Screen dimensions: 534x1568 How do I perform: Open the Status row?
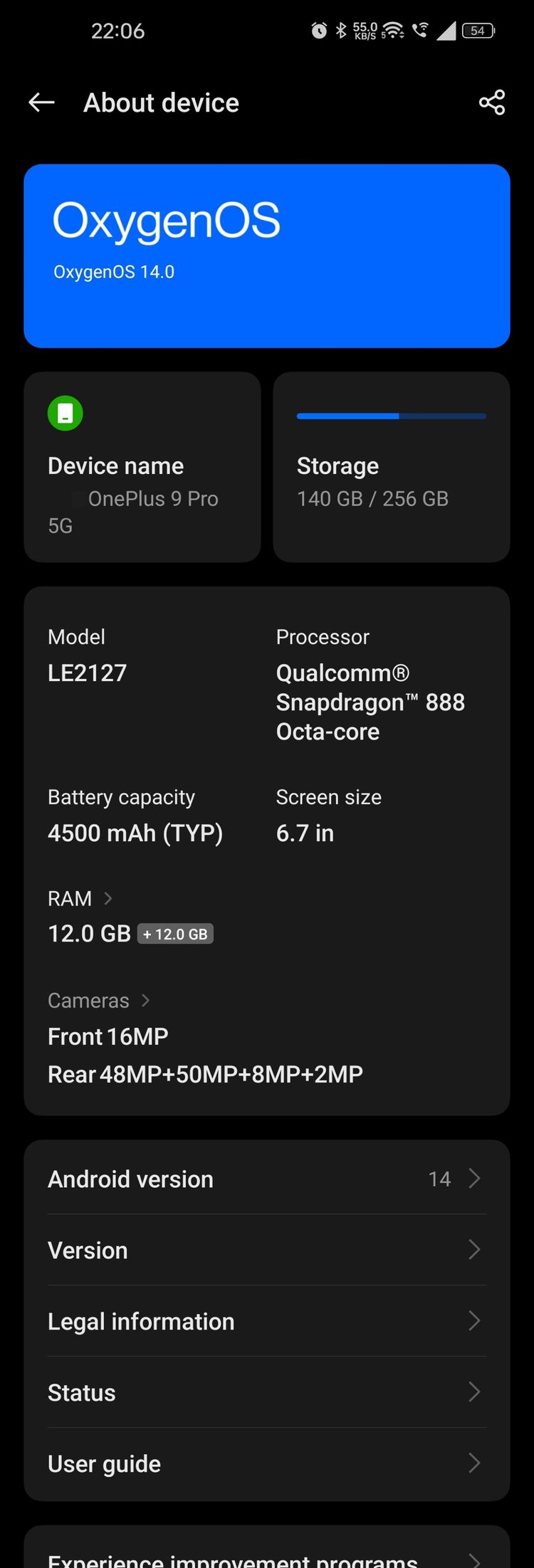(x=267, y=1392)
